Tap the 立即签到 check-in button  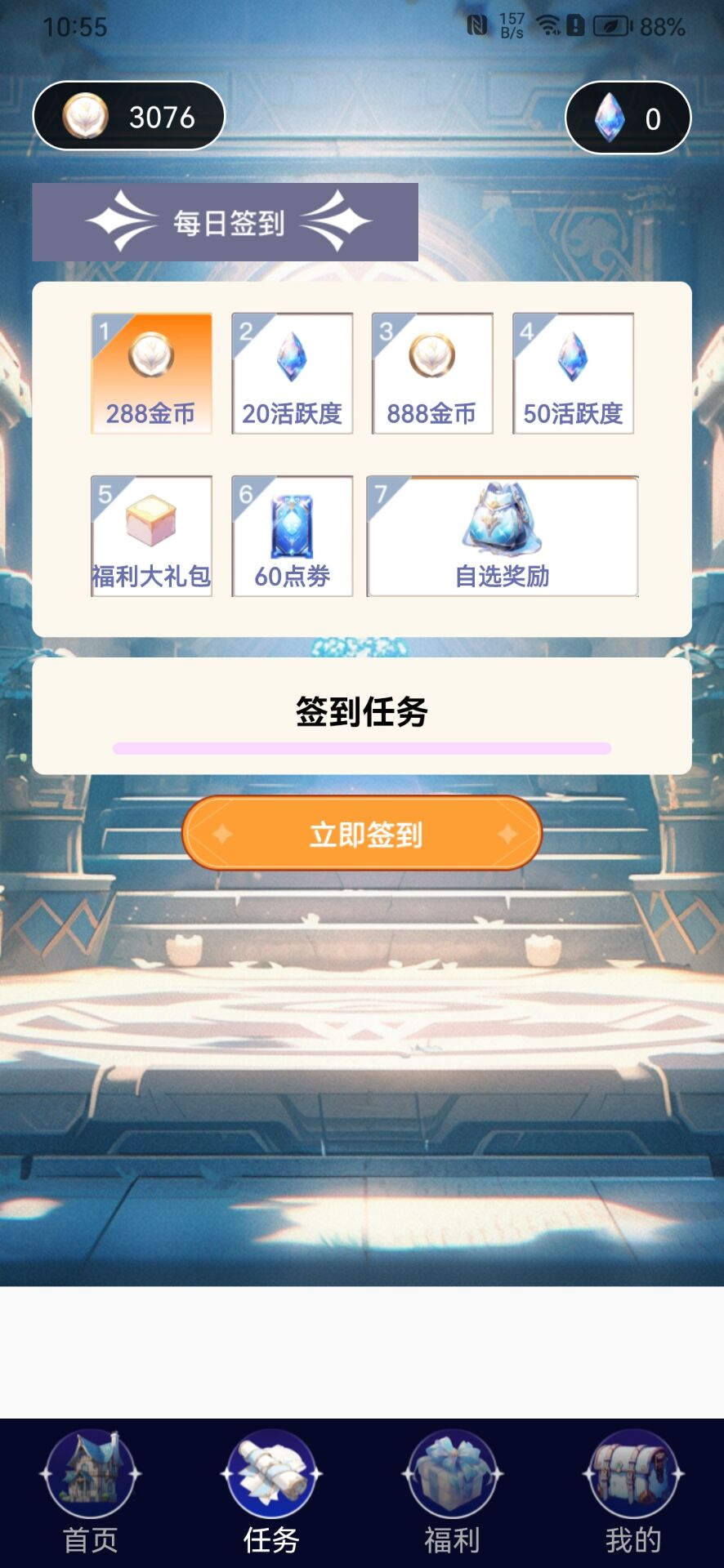[x=362, y=833]
